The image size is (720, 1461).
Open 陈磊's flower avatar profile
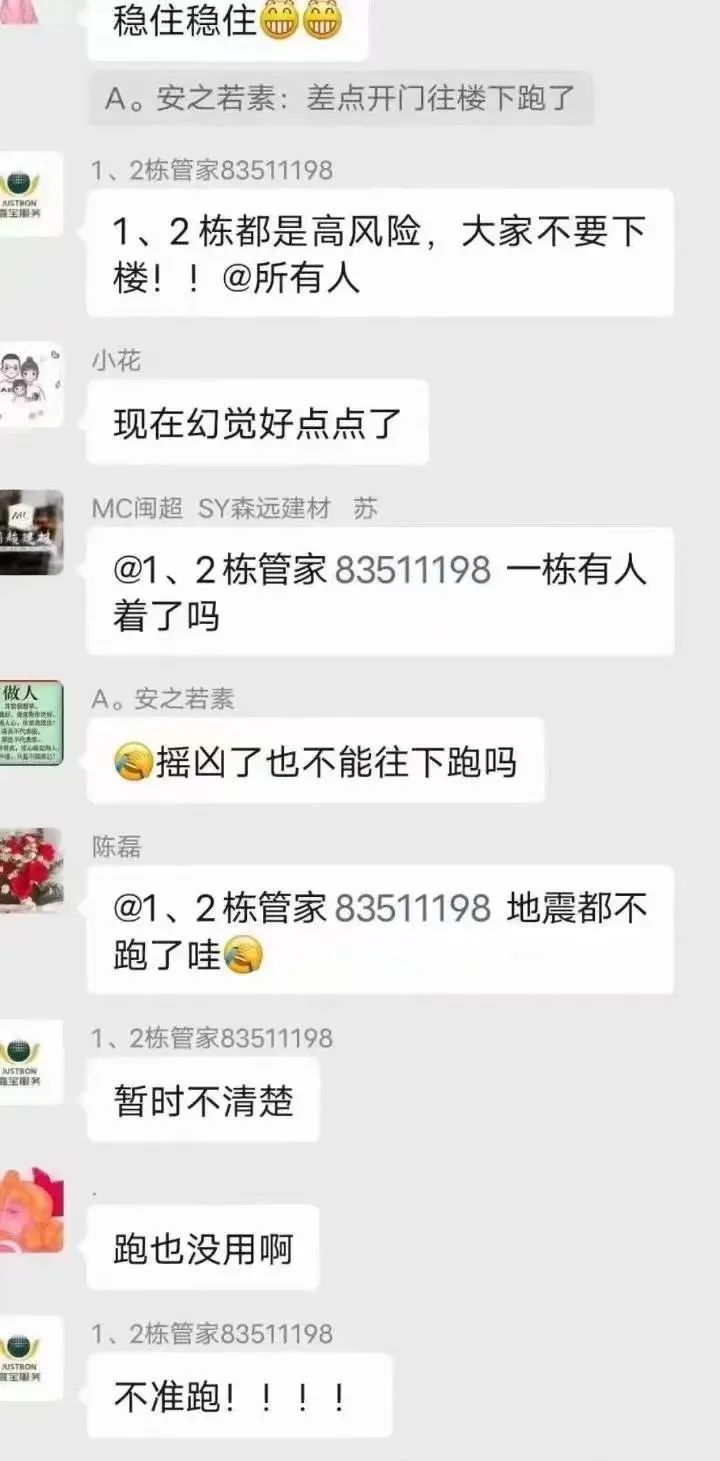point(30,870)
